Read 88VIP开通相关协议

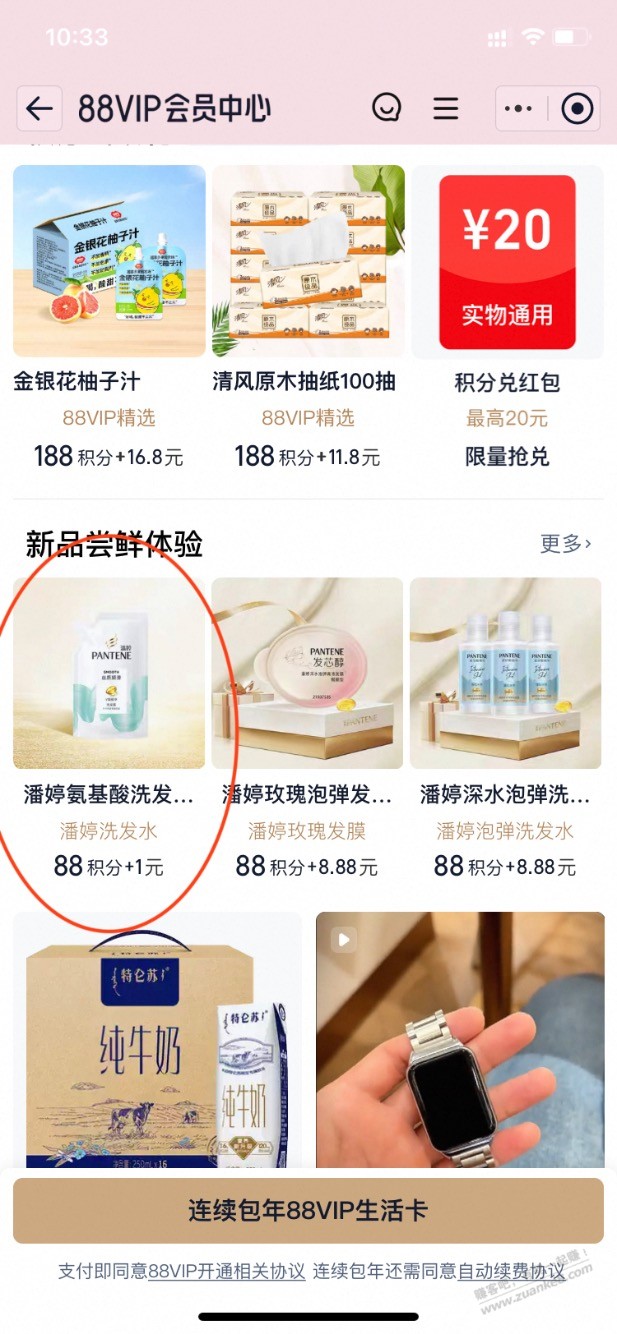[x=226, y=1272]
